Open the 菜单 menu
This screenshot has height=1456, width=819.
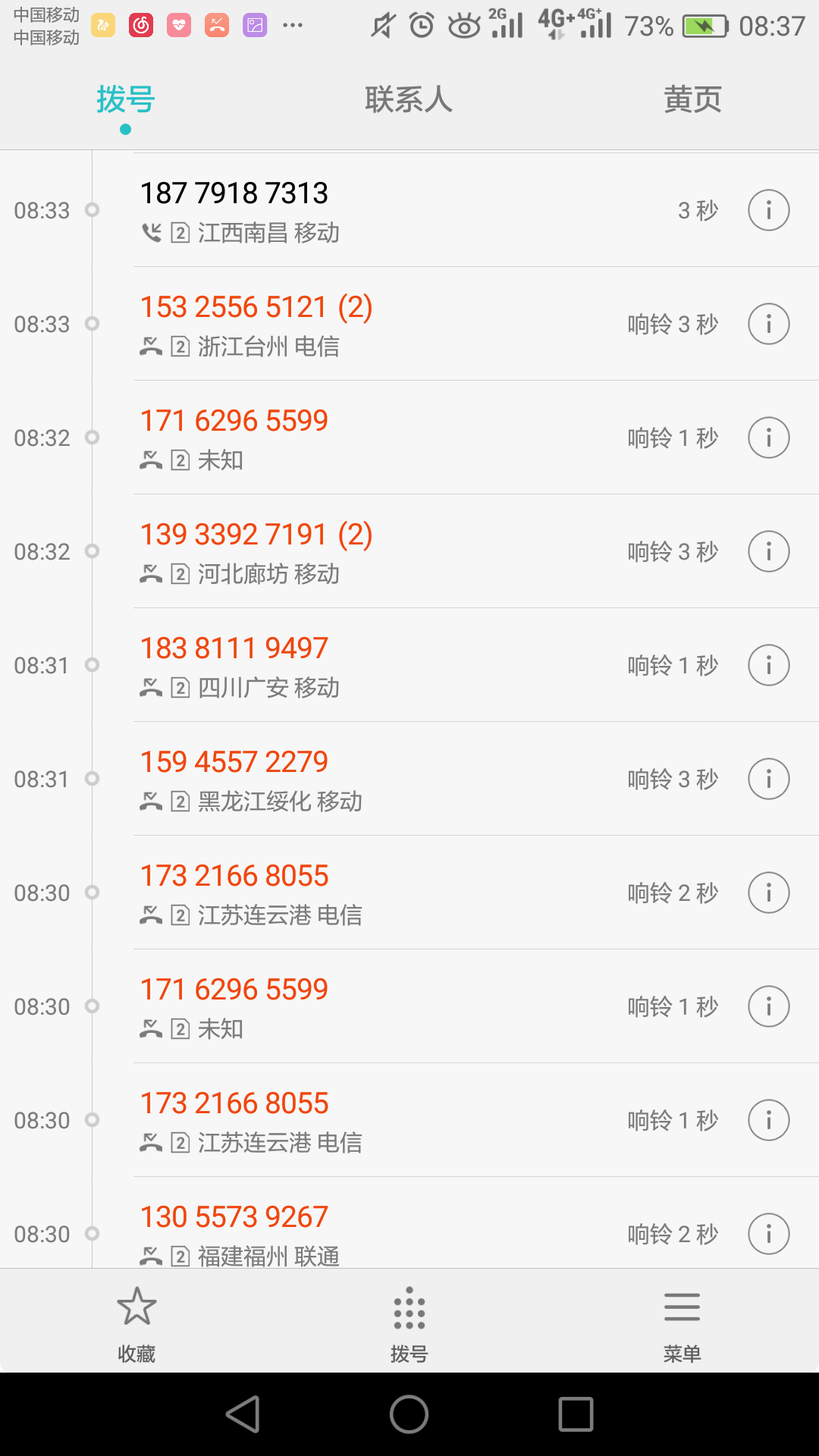point(682,1323)
